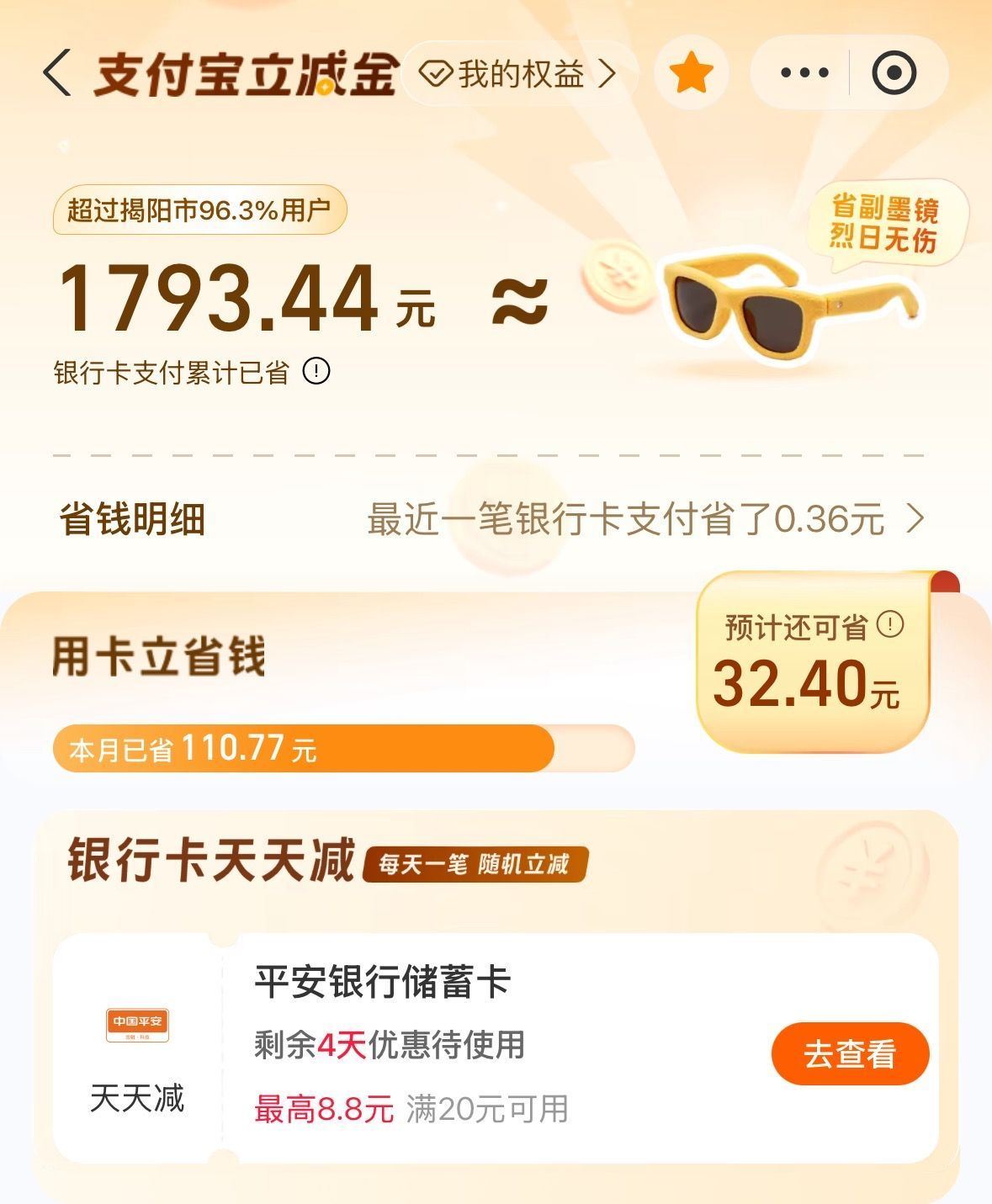Close the mini program via circle icon
This screenshot has width=992, height=1204.
(x=894, y=73)
